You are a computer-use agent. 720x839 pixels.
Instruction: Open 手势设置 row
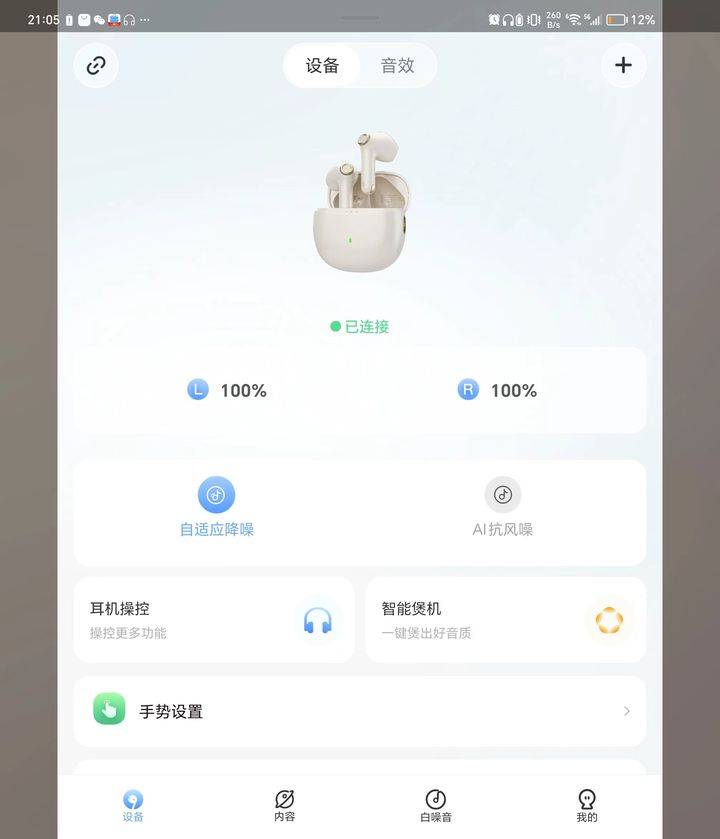coord(360,711)
